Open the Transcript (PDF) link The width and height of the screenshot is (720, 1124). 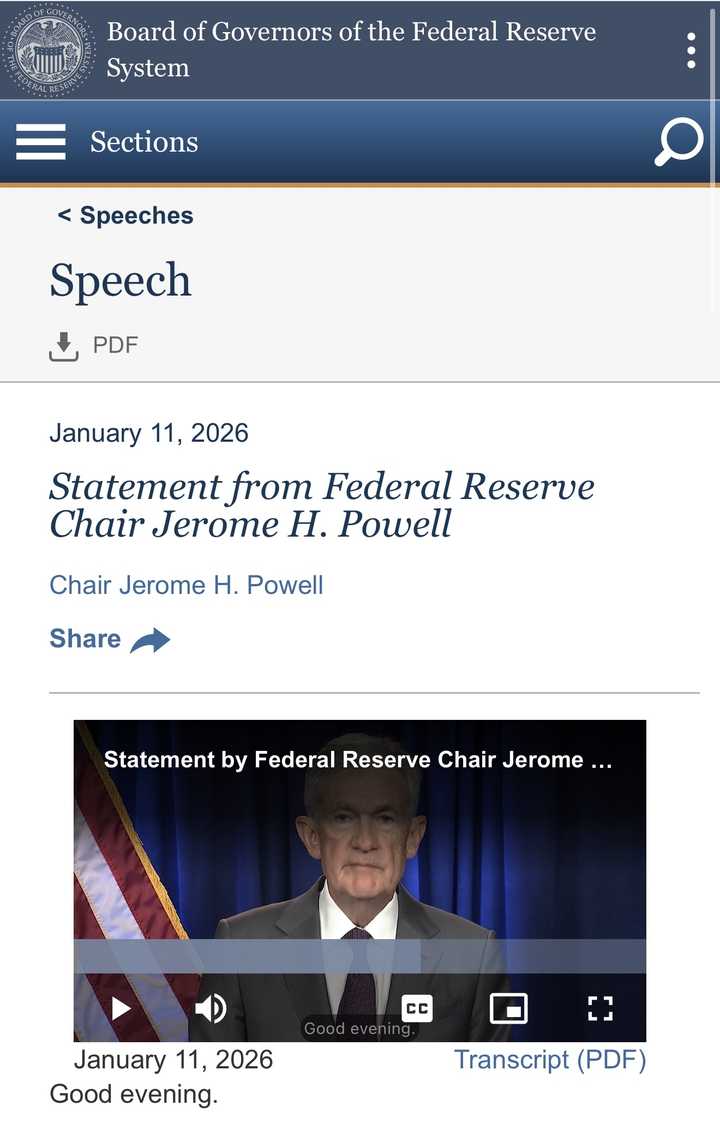550,1059
